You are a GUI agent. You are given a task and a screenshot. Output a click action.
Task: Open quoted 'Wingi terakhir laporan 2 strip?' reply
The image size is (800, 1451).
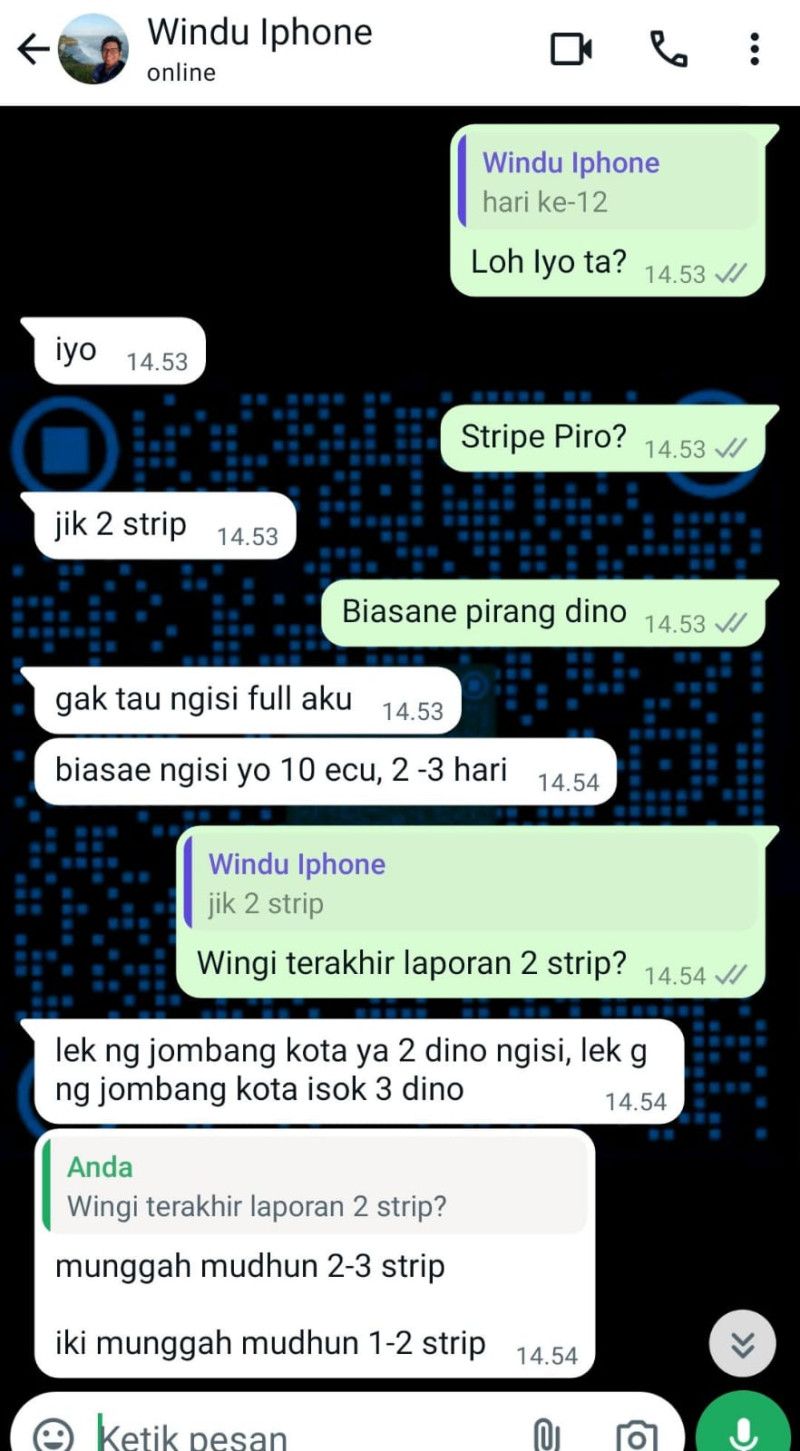point(315,1186)
